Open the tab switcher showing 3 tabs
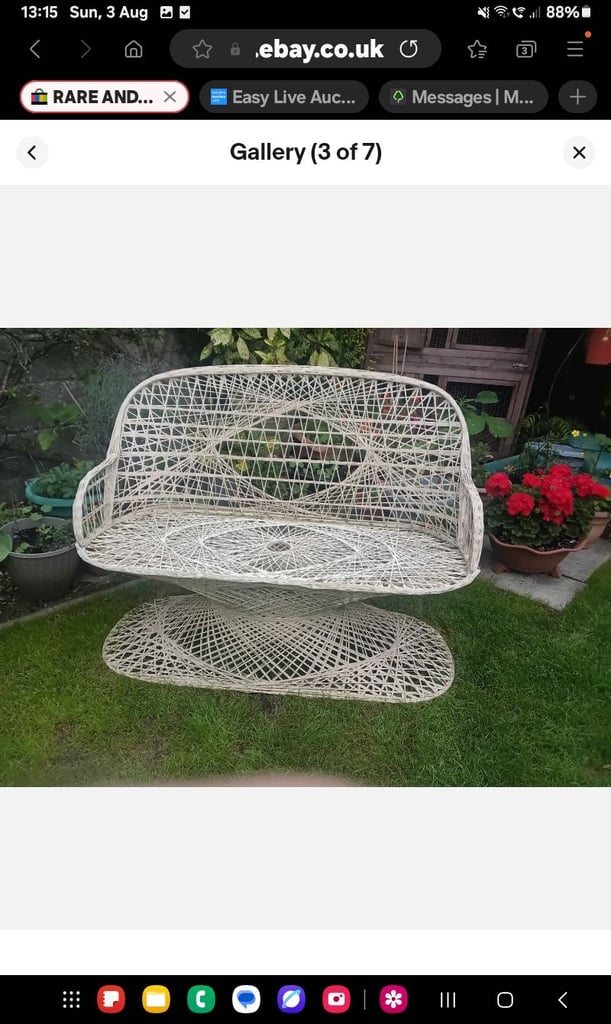Screen dimensions: 611x1024 [x=525, y=49]
